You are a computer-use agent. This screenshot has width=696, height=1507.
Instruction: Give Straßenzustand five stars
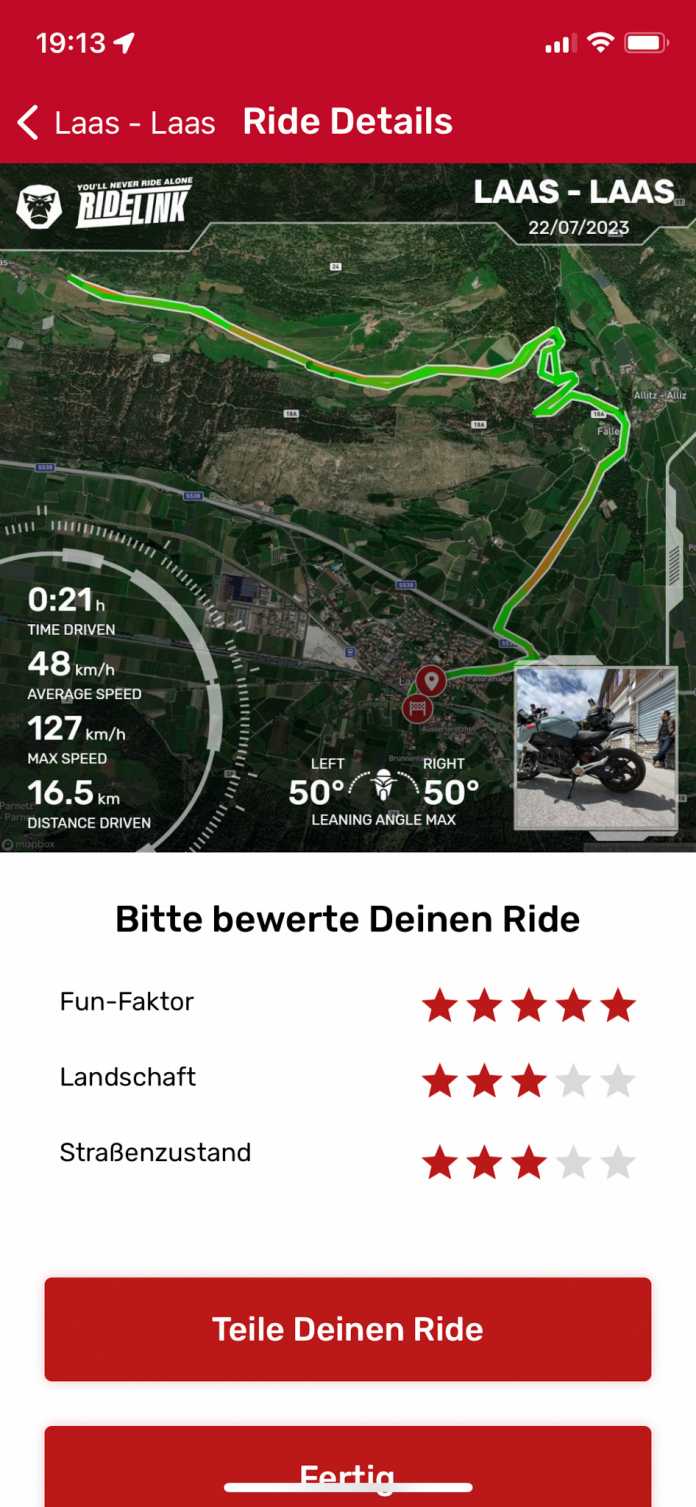619,1162
